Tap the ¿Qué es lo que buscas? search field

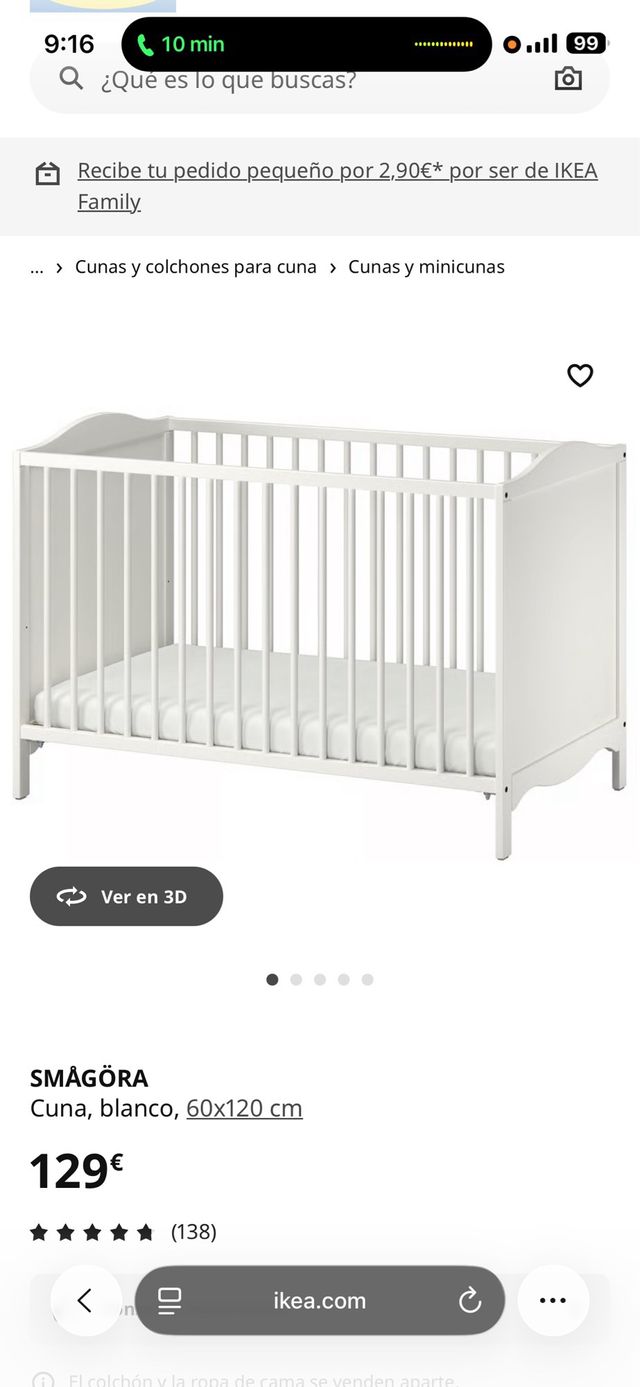(300, 81)
